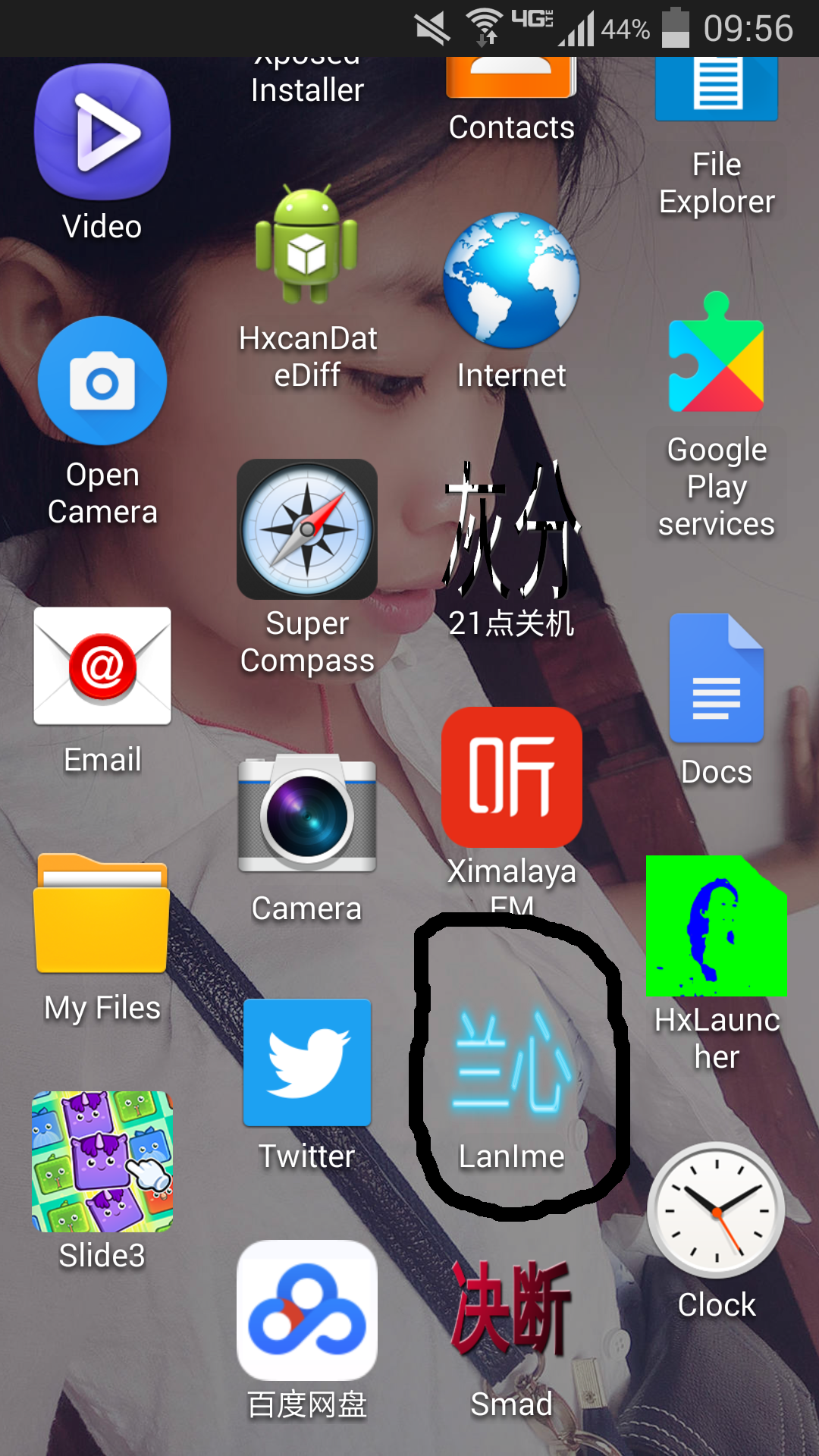Open the Smad app
Screen dimensions: 819x1456
coord(512,1310)
